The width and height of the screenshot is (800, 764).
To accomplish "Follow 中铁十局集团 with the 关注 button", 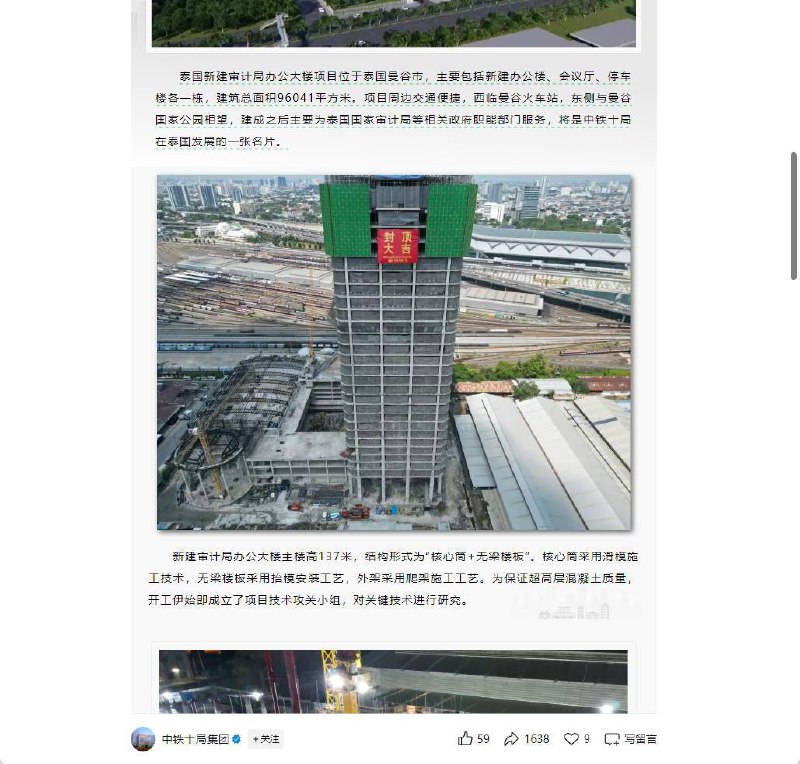I will tap(267, 739).
